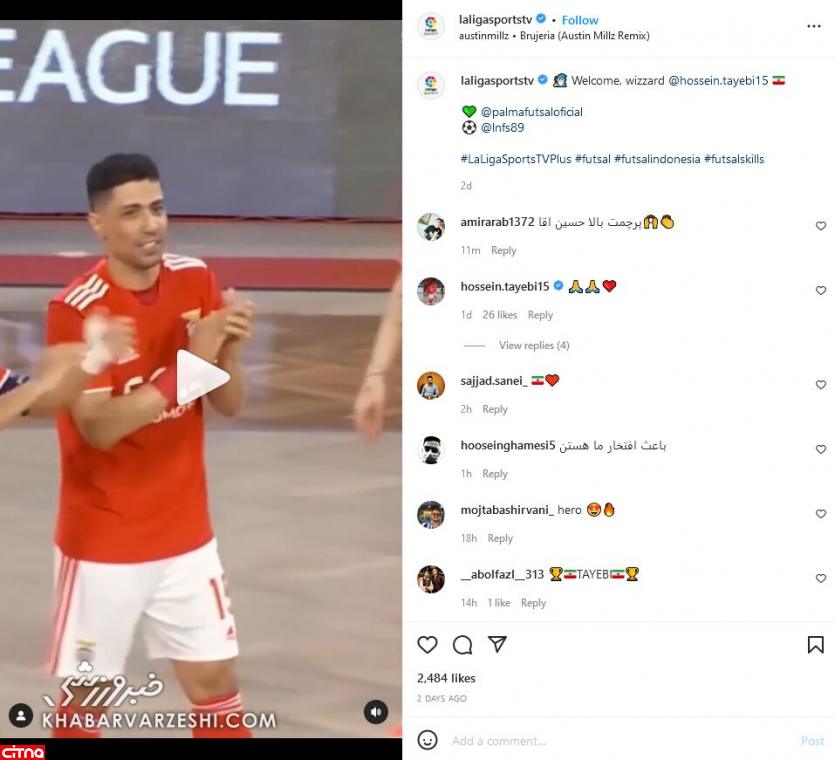The image size is (835, 760).
Task: Open the emoji picker
Action: point(427,741)
